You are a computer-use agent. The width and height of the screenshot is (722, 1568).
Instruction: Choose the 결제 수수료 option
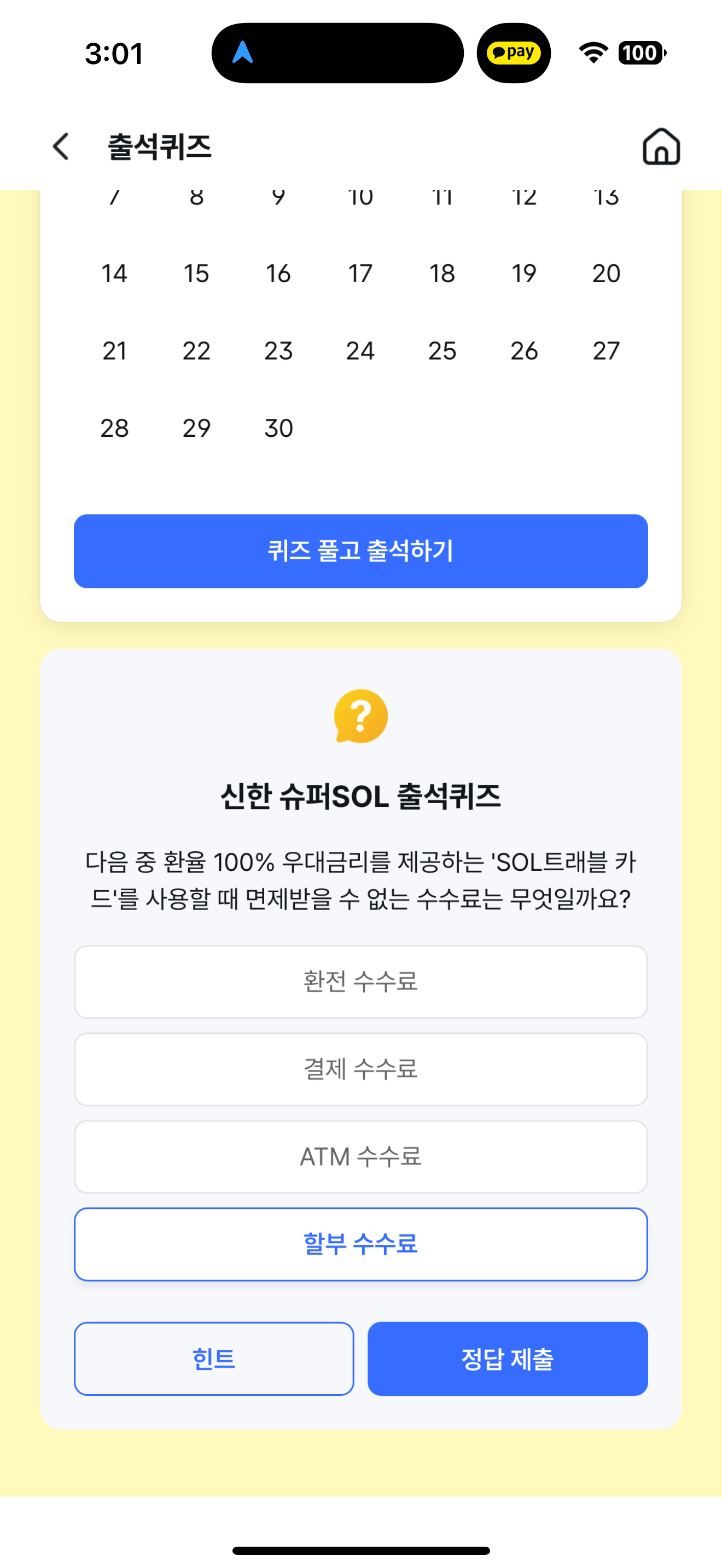click(361, 1069)
